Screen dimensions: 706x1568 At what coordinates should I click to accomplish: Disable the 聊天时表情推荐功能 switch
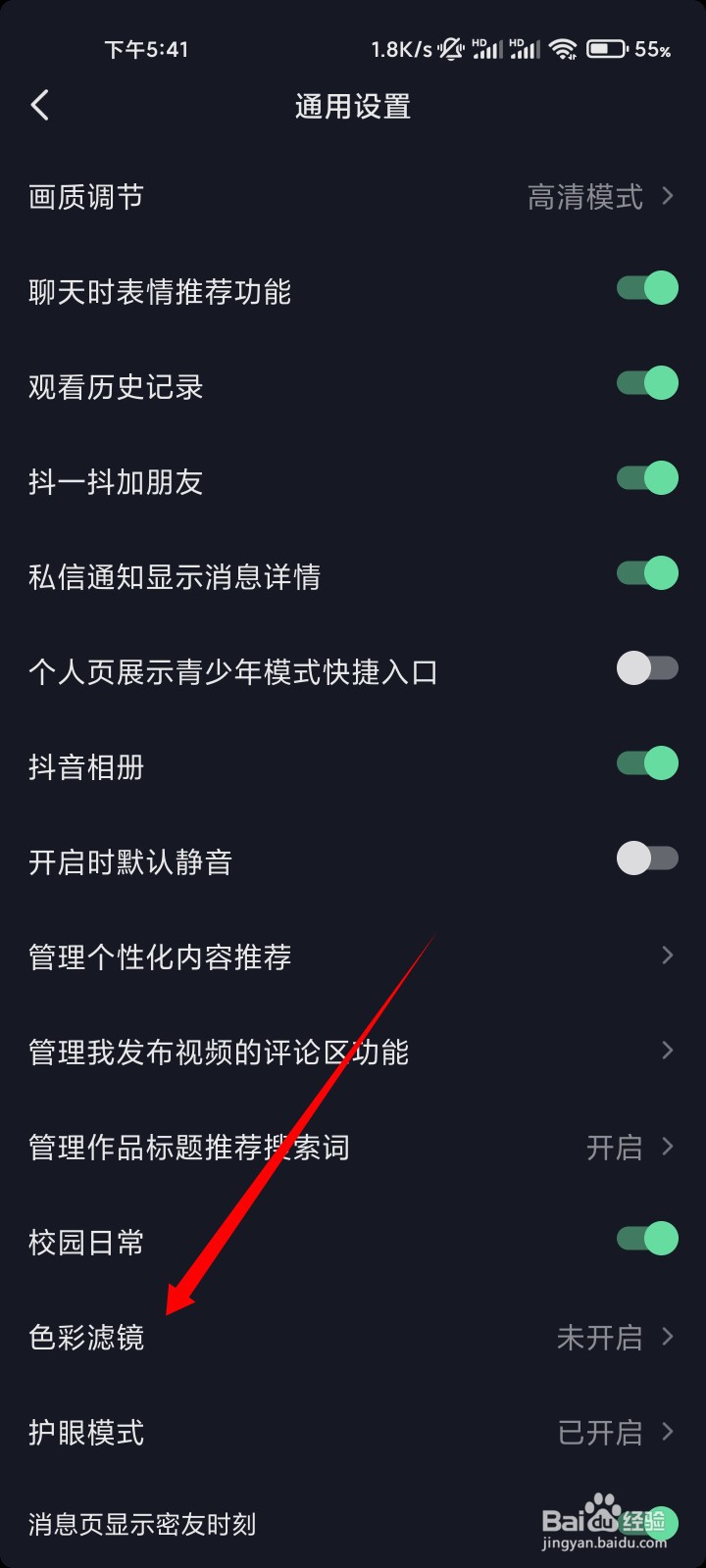pos(646,287)
